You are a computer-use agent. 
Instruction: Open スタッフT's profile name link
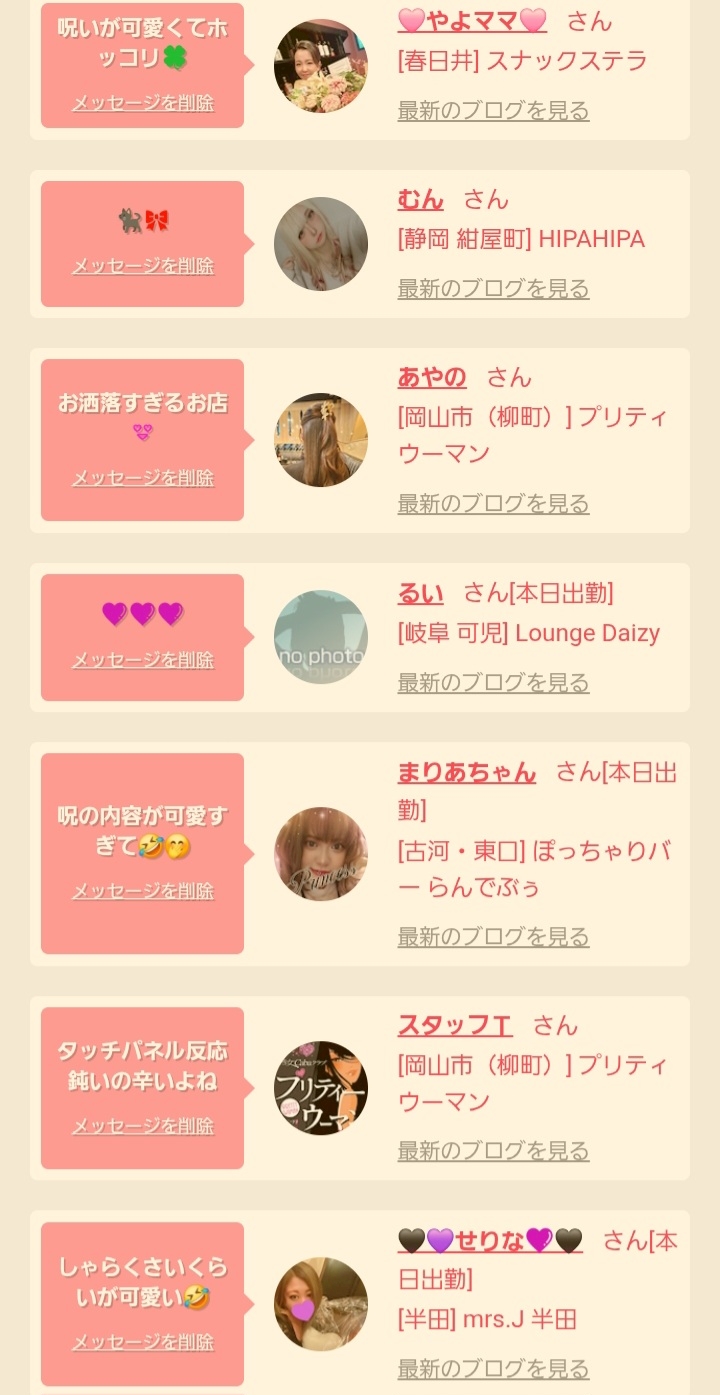coord(455,1025)
